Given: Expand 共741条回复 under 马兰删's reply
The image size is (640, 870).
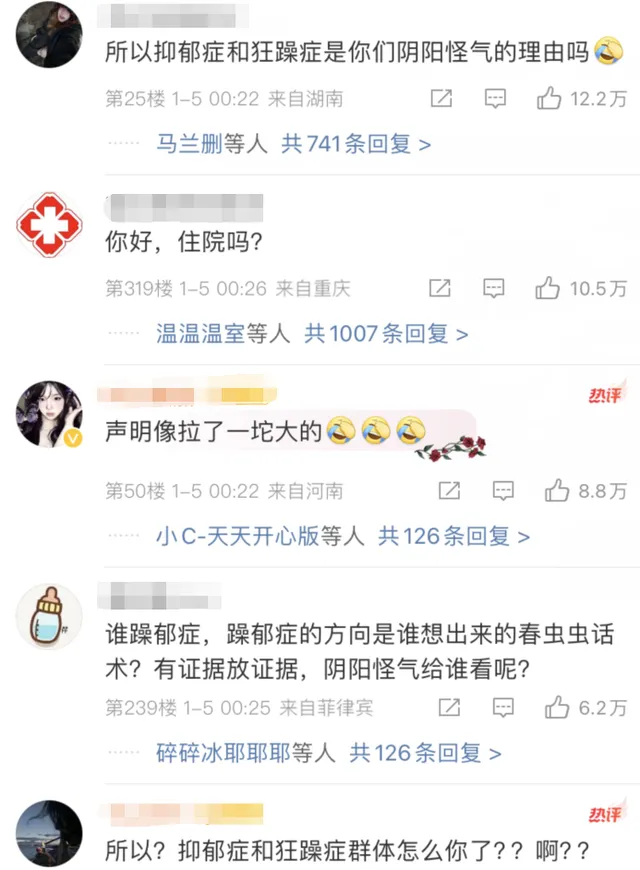Looking at the screenshot, I should click(x=356, y=144).
